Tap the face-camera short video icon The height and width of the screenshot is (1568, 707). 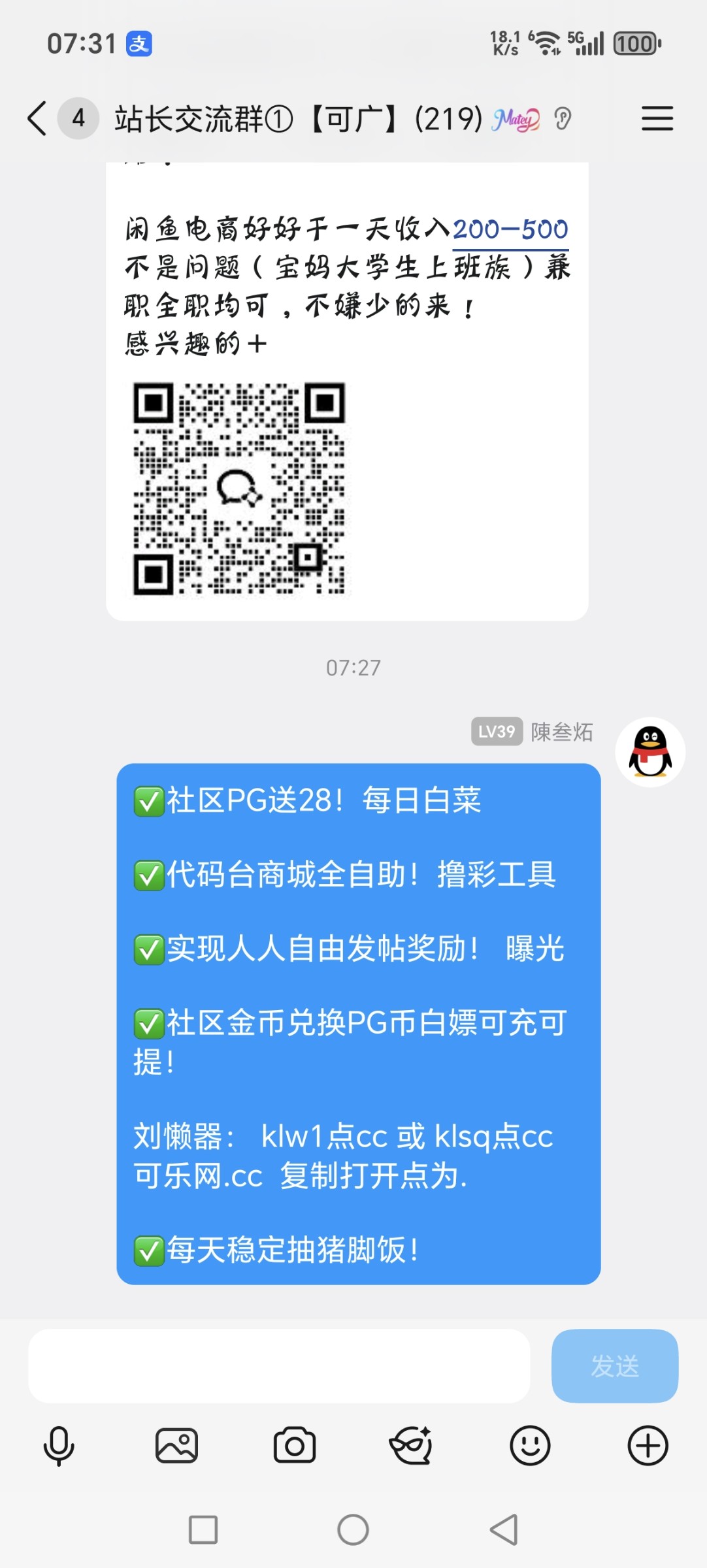click(x=413, y=1445)
